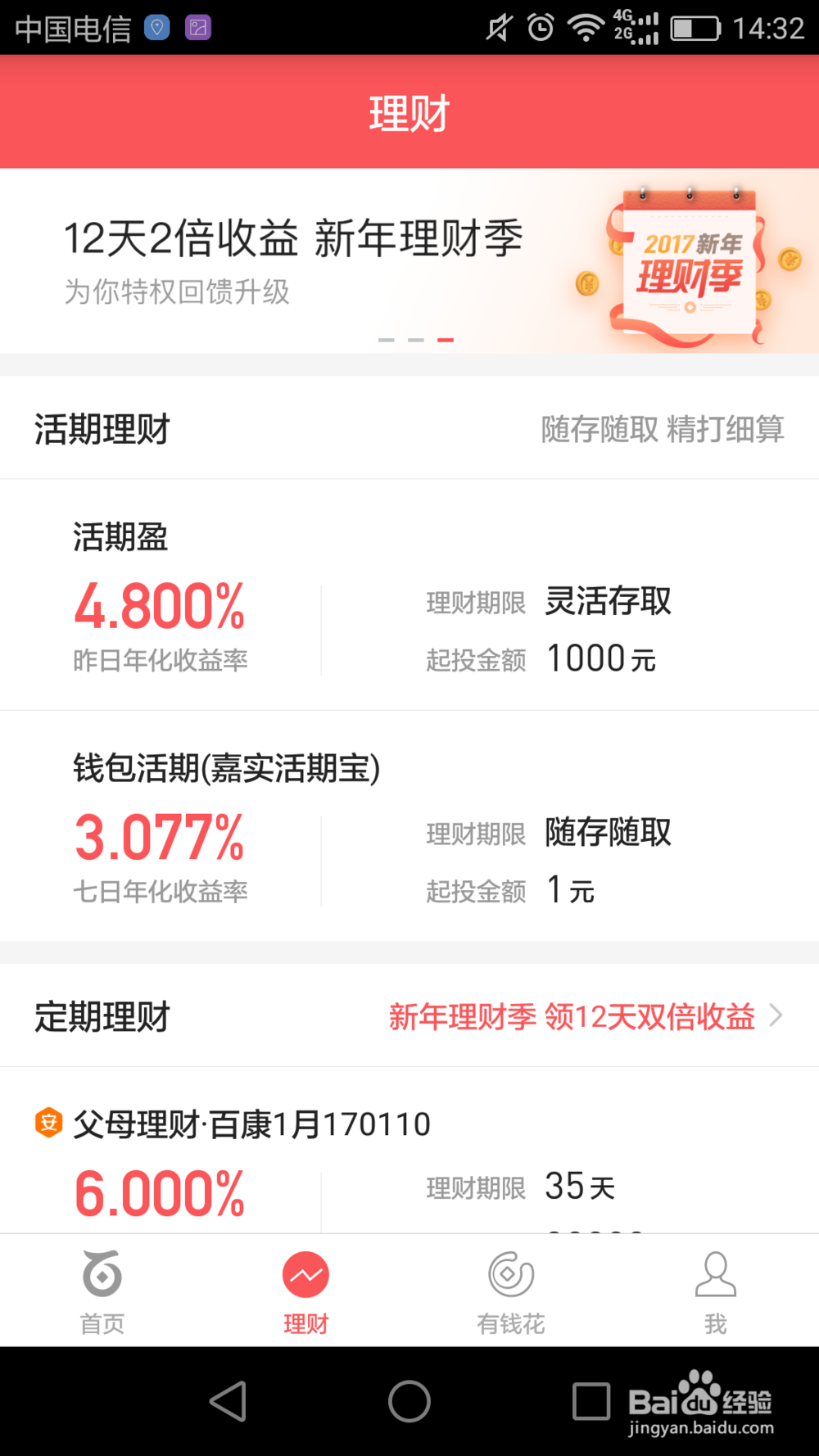
Task: Open the 我 profile icon
Action: [x=715, y=1276]
